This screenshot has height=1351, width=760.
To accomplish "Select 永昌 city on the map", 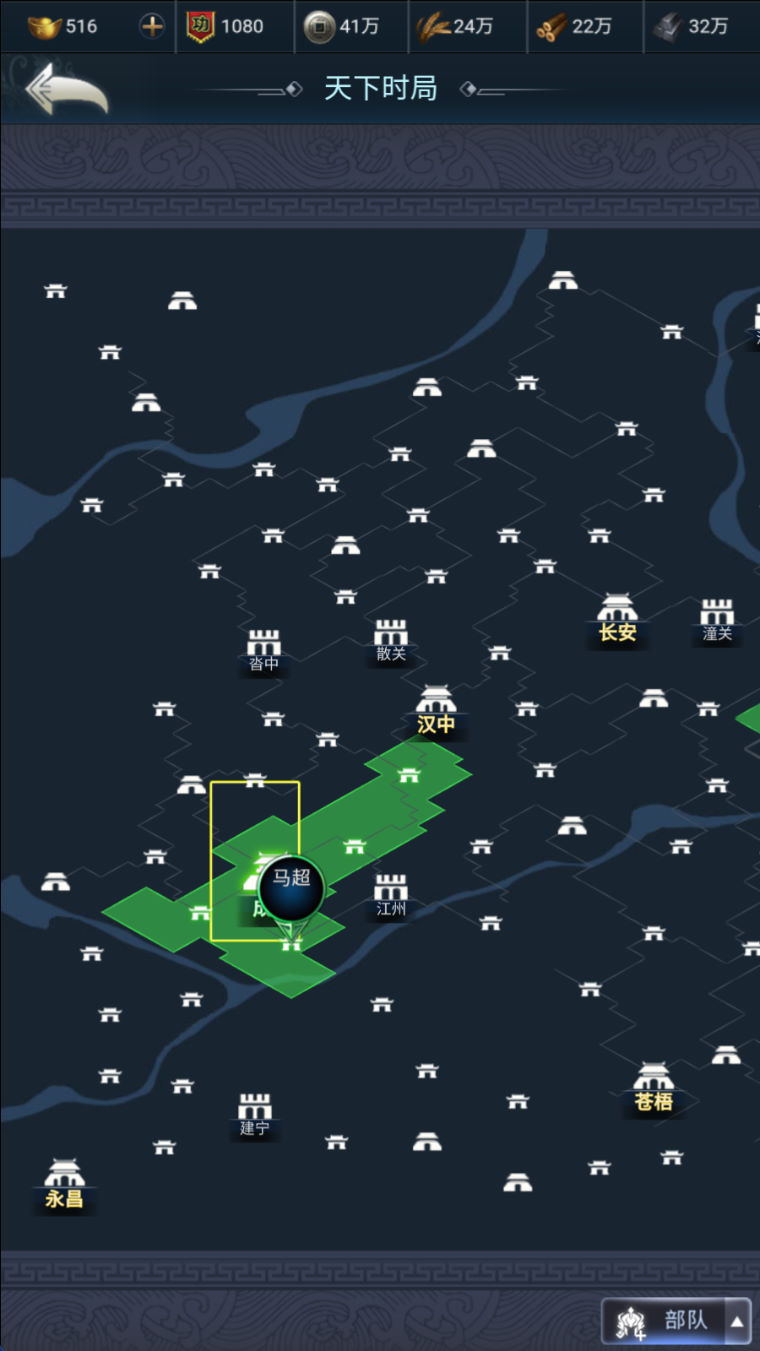I will 64,1185.
